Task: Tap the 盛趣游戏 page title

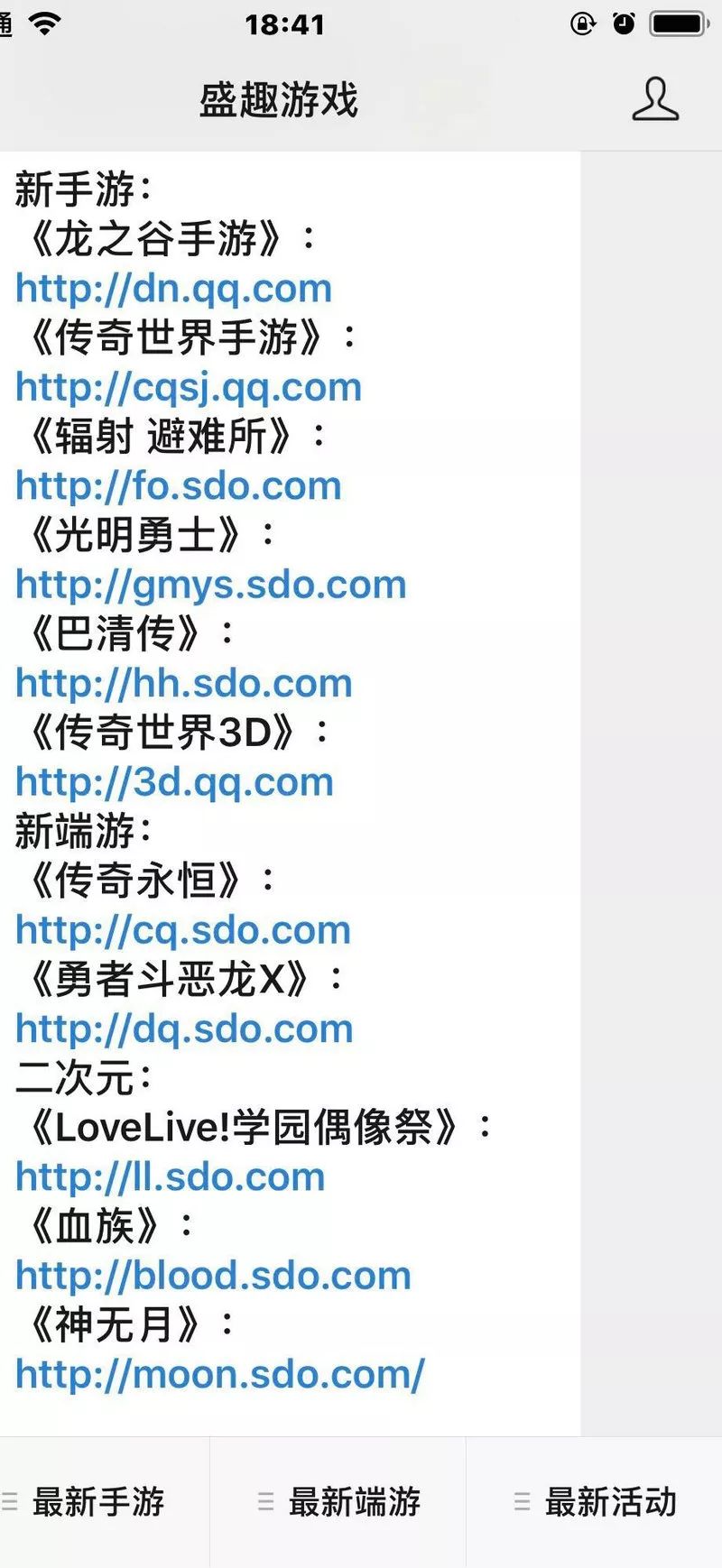Action: (279, 101)
